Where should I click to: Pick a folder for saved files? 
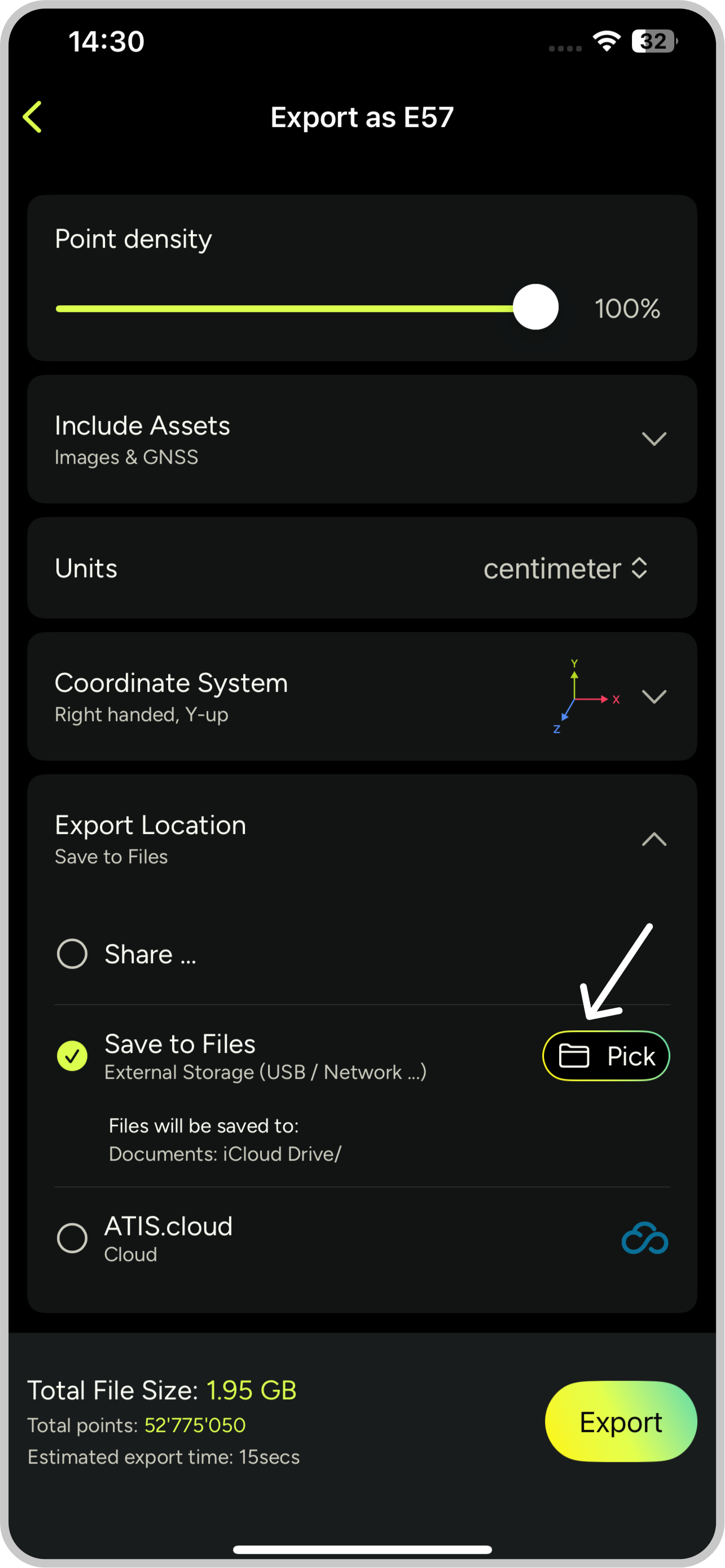(x=606, y=1056)
